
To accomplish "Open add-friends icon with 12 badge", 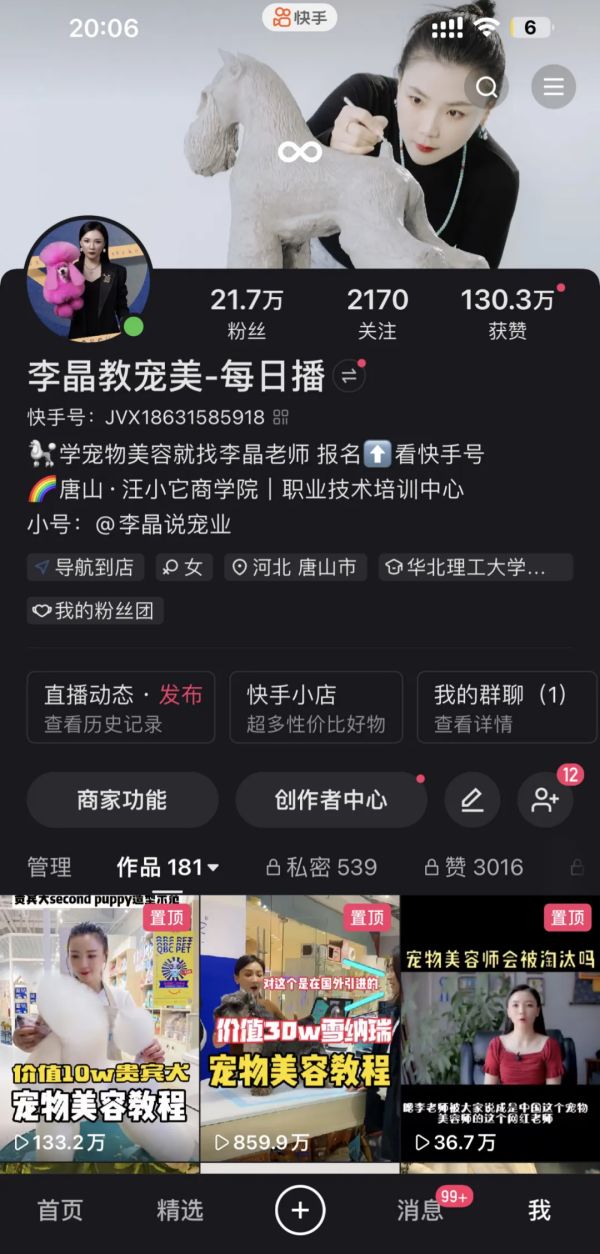I will pos(545,800).
